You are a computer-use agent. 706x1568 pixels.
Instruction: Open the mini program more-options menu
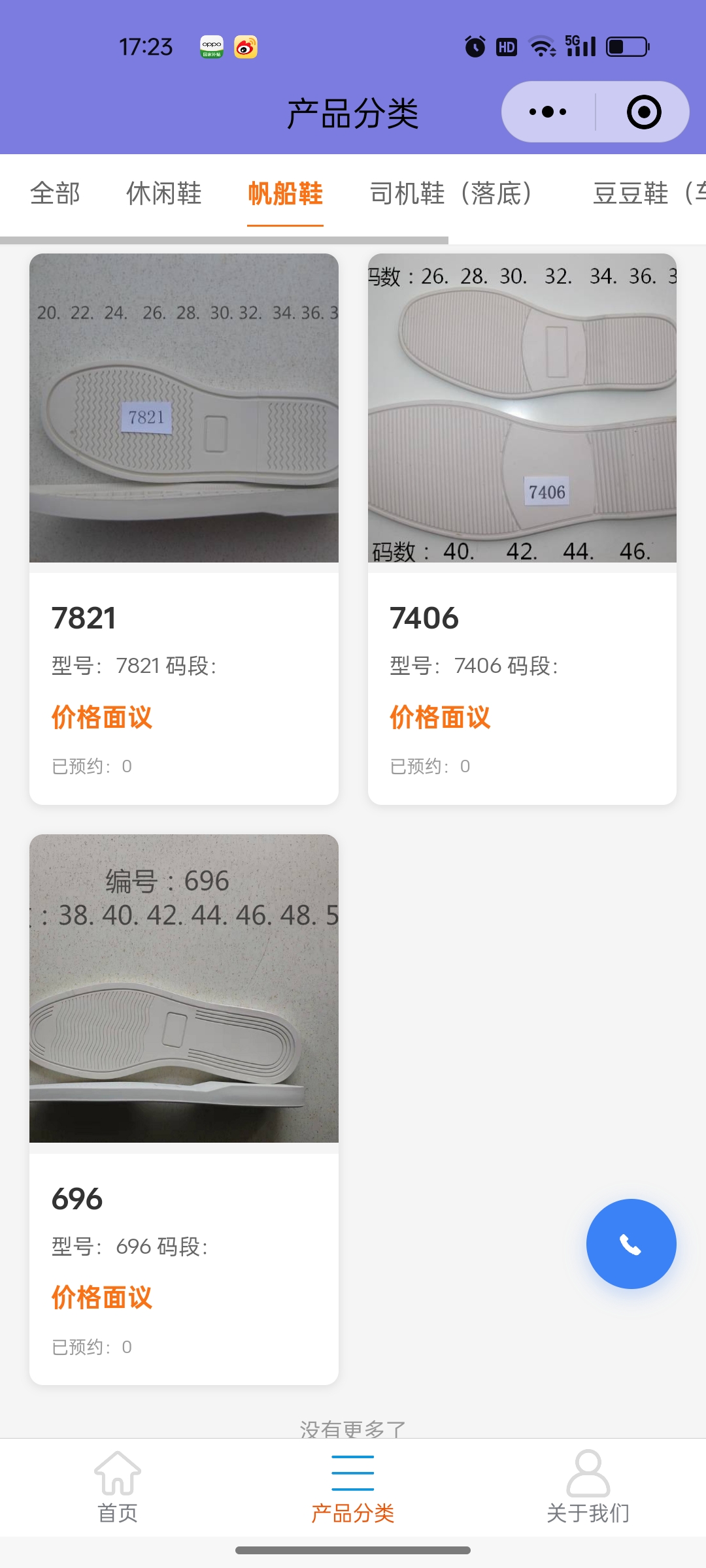tap(548, 112)
